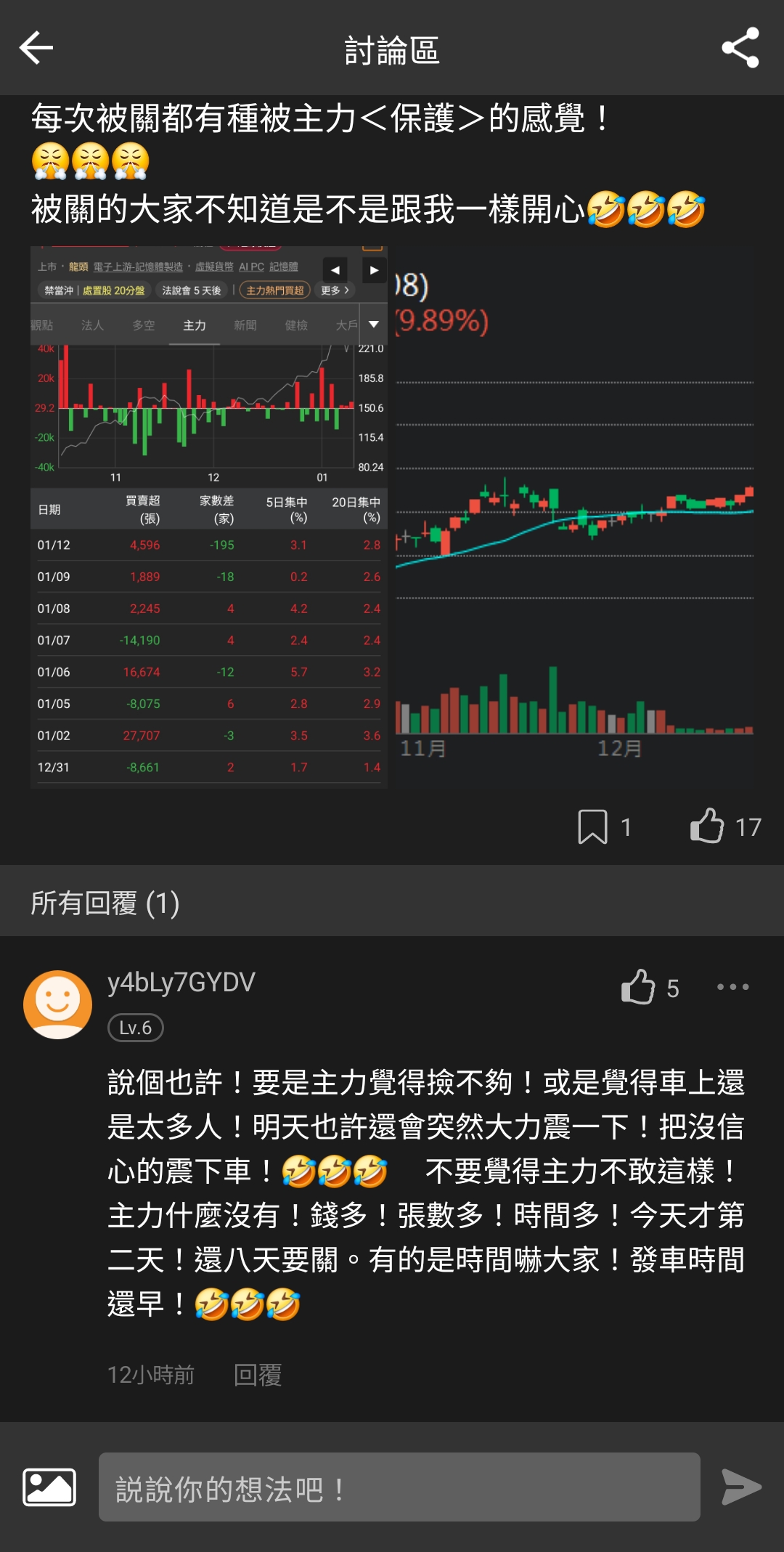Open y4bLy7GYDV's profile avatar

click(x=58, y=1004)
